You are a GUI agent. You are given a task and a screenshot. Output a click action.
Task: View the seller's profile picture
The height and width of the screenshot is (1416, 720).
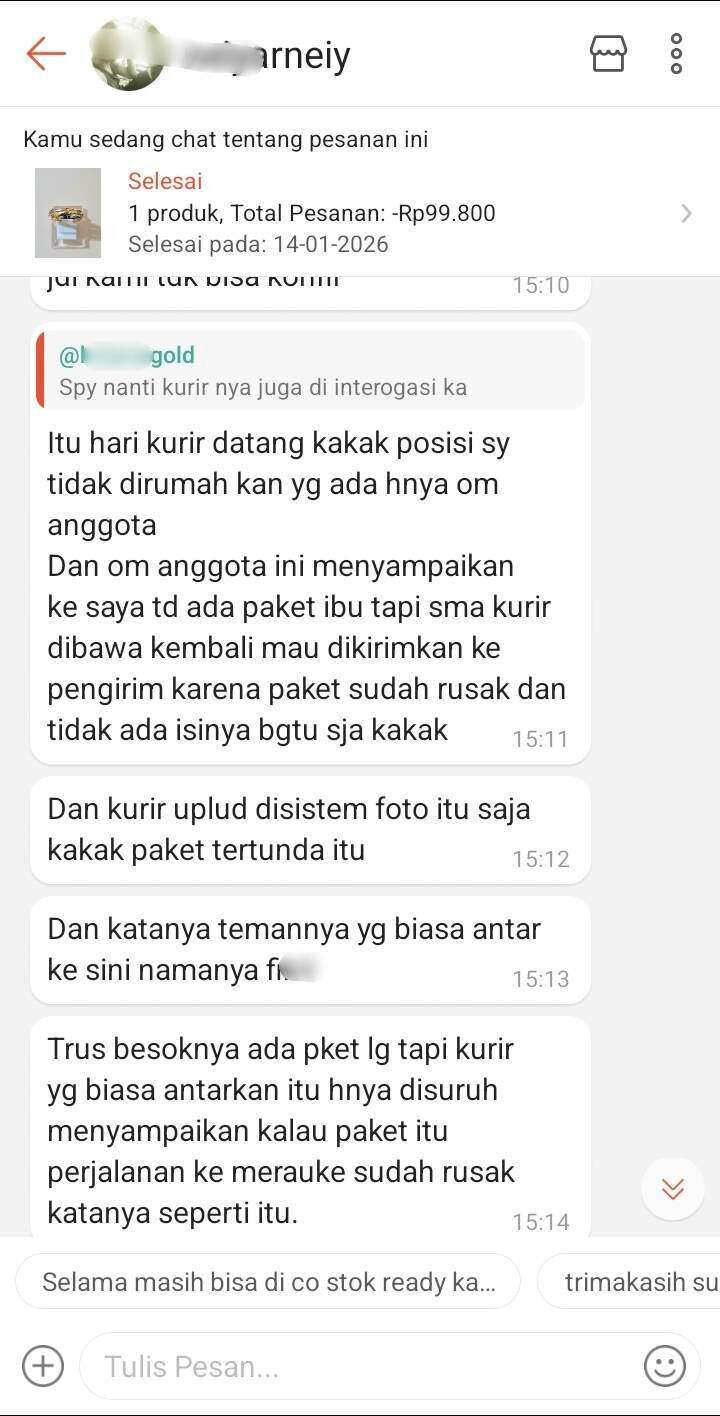(128, 54)
